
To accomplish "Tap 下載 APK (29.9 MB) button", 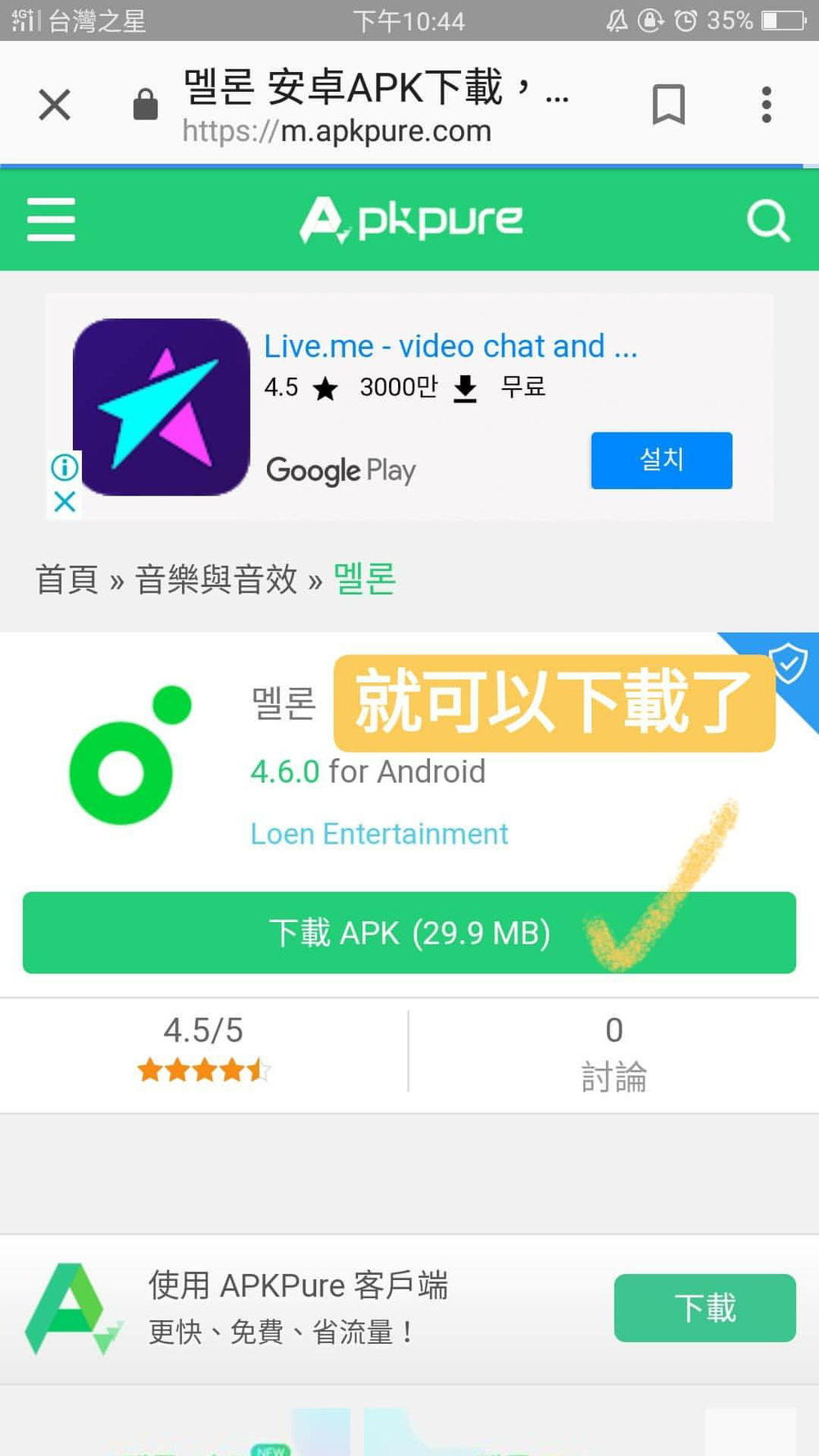I will point(409,933).
